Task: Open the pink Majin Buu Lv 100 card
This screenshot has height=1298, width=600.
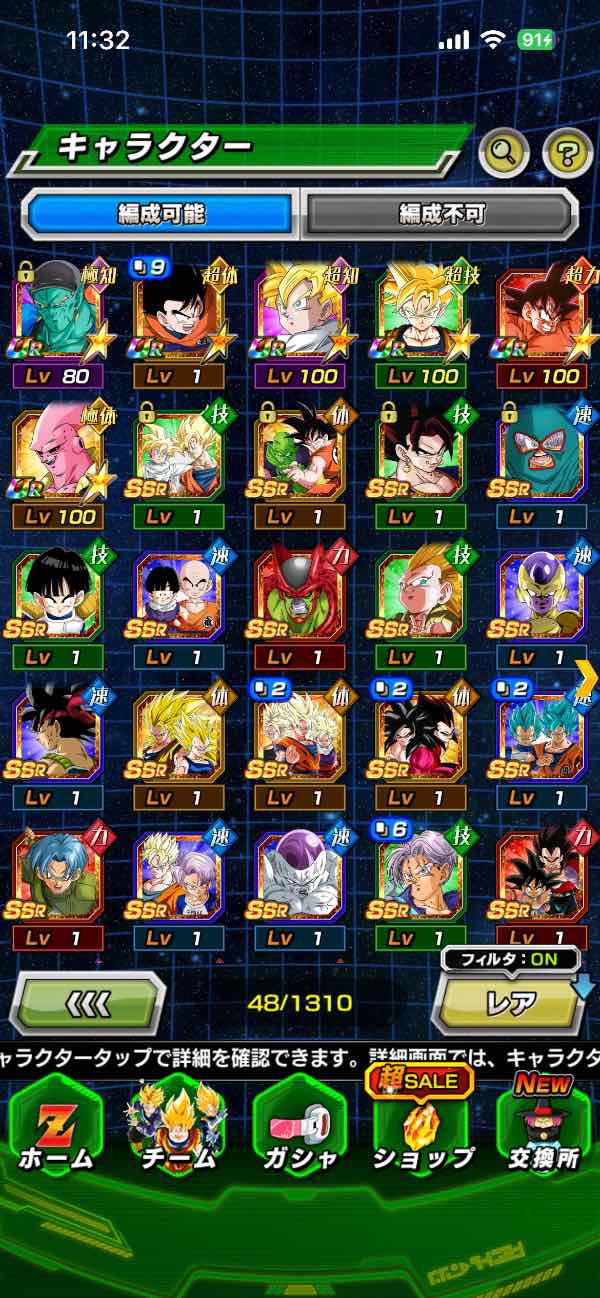Action: 58,460
